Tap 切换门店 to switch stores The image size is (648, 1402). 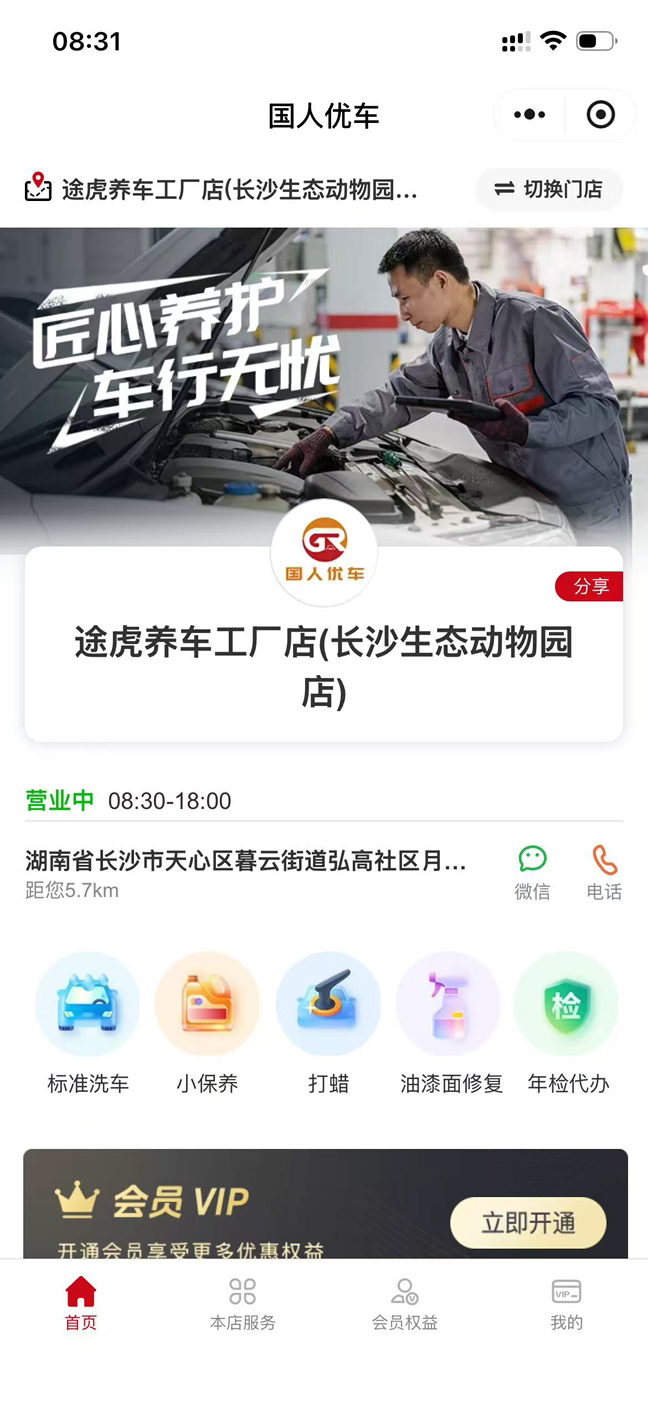pyautogui.click(x=549, y=189)
